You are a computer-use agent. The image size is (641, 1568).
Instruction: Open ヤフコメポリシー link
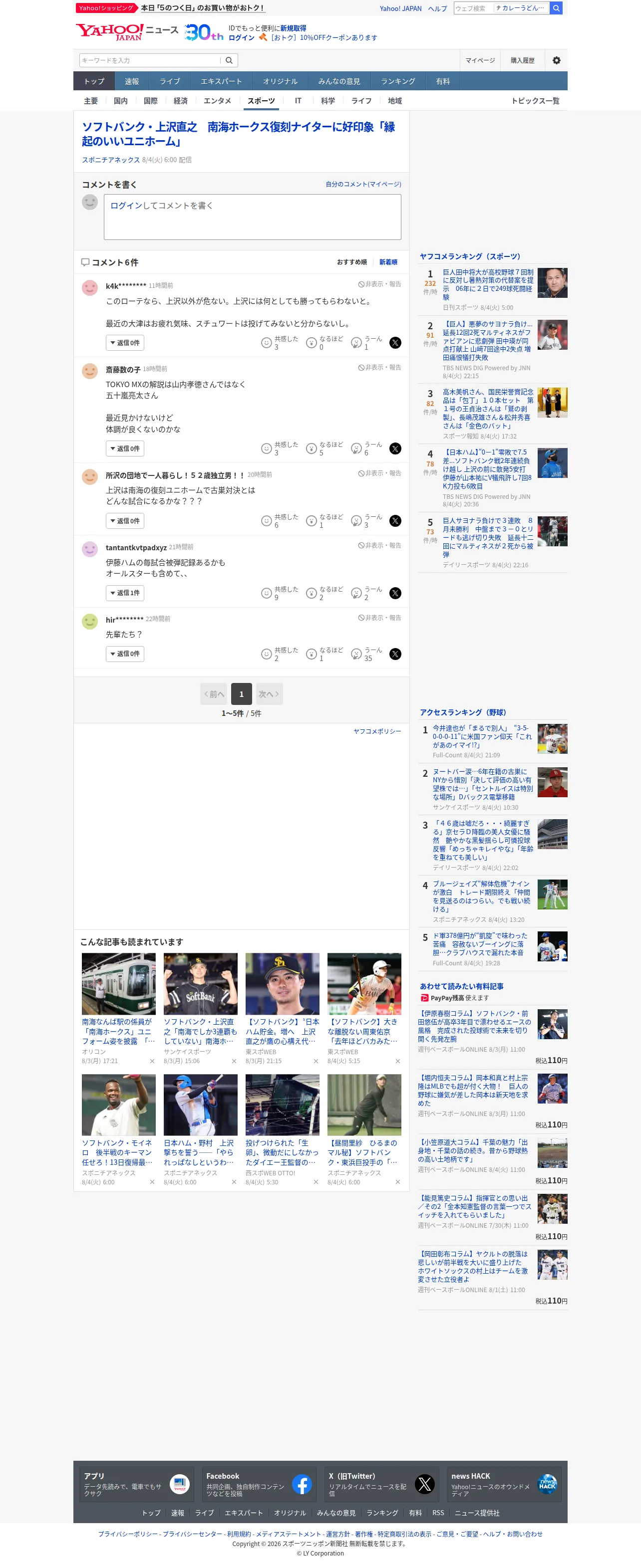point(377,731)
